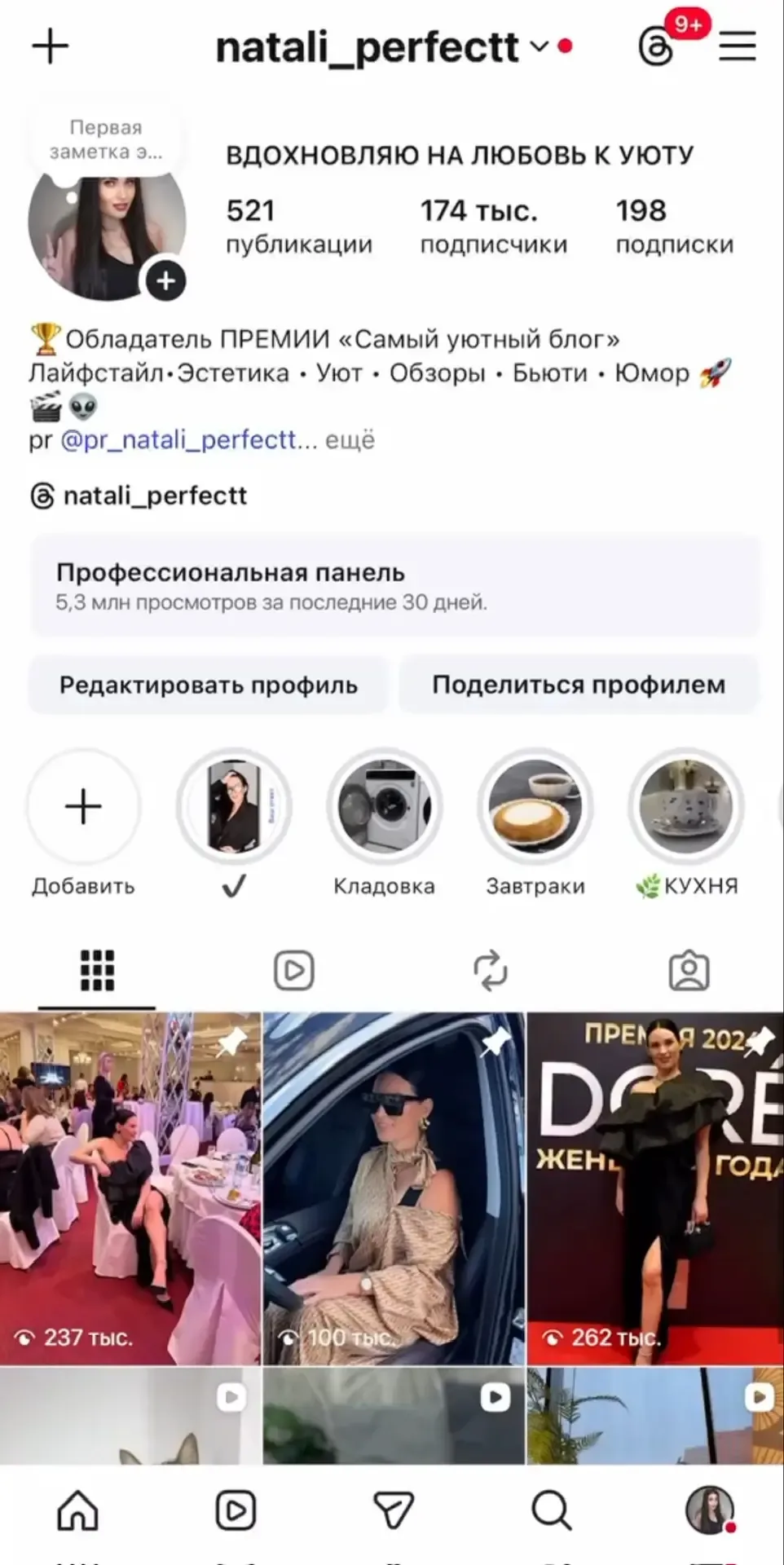This screenshot has width=784, height=1565.
Task: Add a story via the profile photo plus
Action: tap(166, 281)
